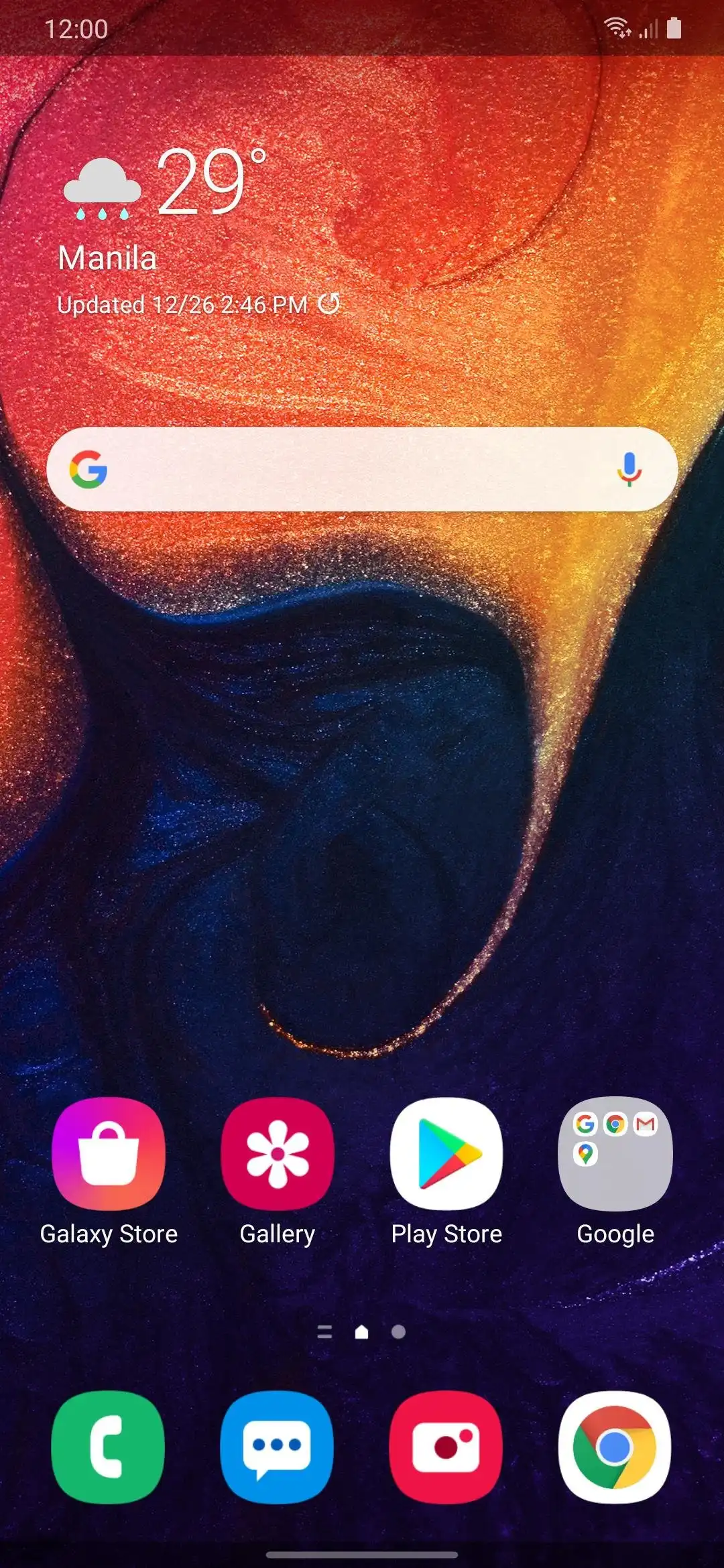
Task: Launch the Gallery app
Action: pyautogui.click(x=278, y=1154)
